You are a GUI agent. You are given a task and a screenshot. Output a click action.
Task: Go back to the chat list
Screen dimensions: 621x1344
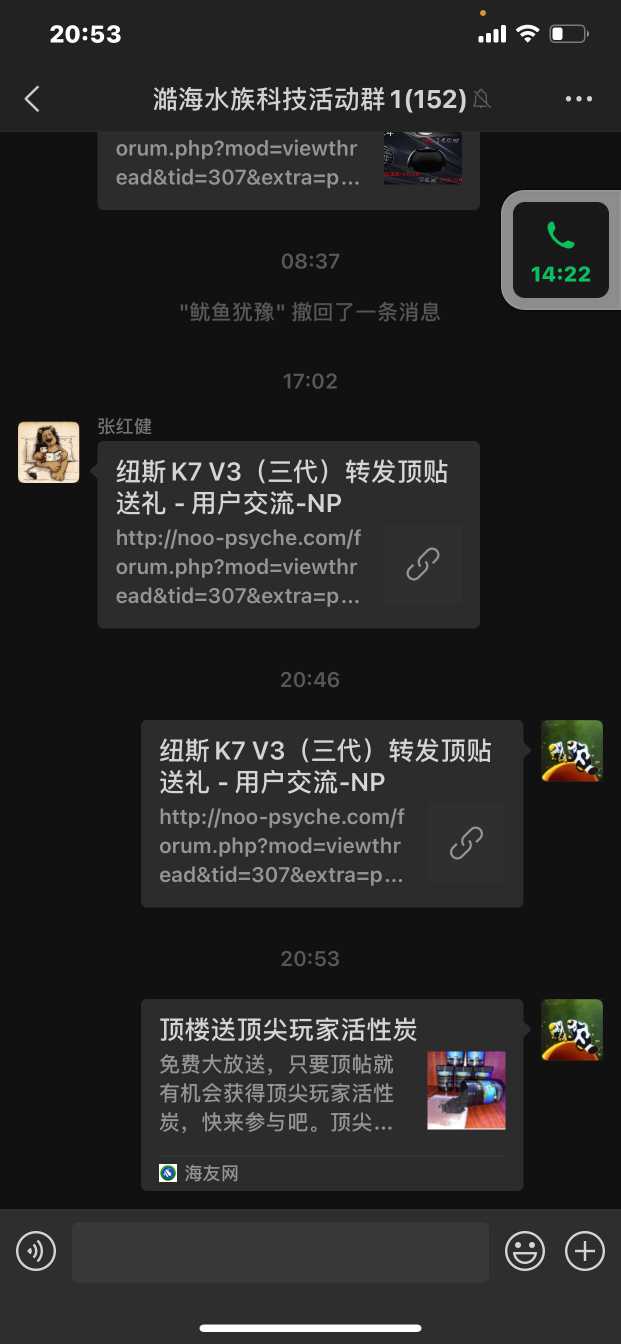pos(33,98)
